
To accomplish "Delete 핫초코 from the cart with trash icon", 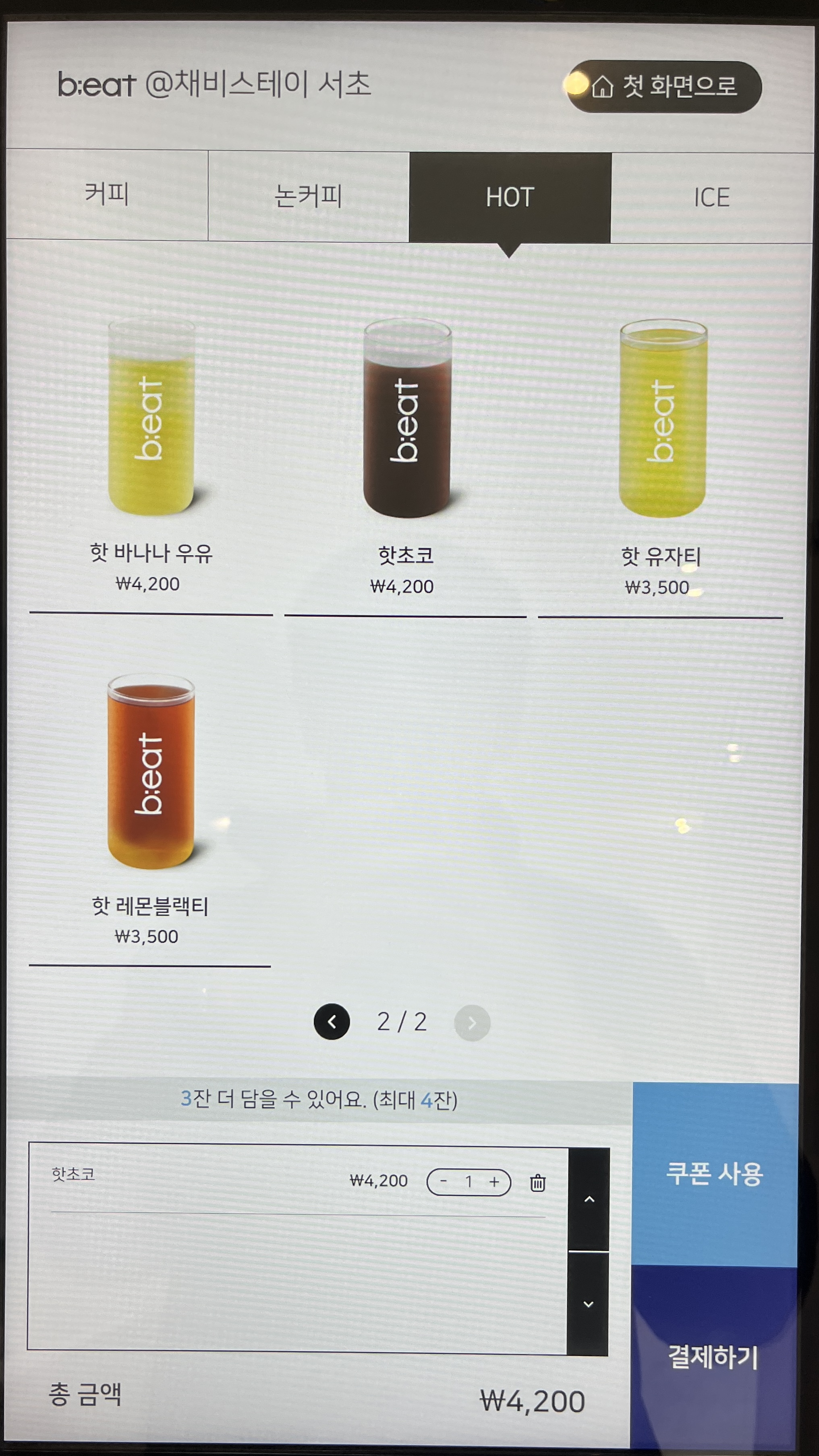I will click(537, 1182).
